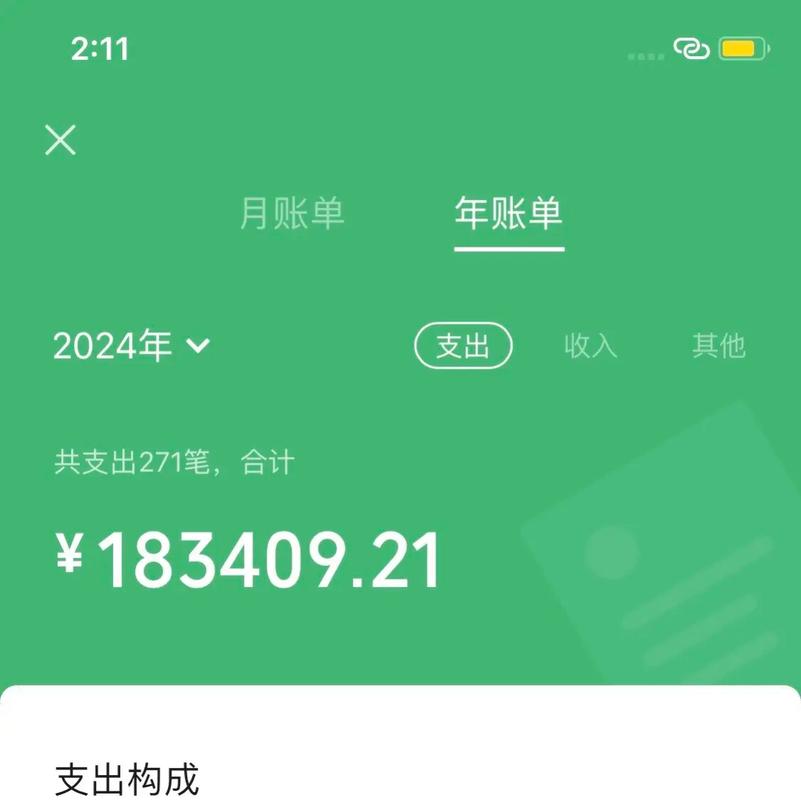The width and height of the screenshot is (801, 800).
Task: Select the 年账单 tab
Action: (x=509, y=213)
